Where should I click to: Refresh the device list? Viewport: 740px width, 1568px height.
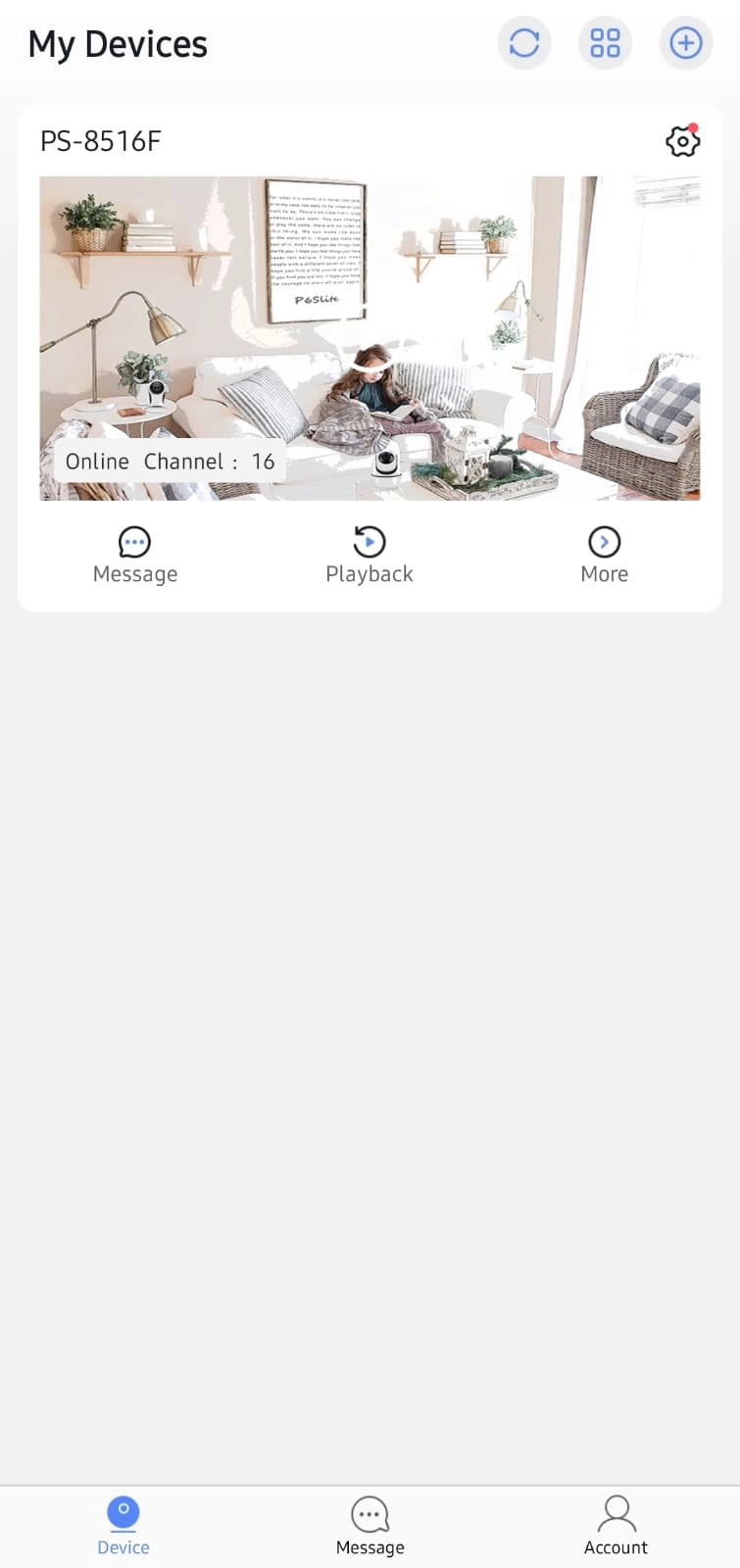coord(524,43)
